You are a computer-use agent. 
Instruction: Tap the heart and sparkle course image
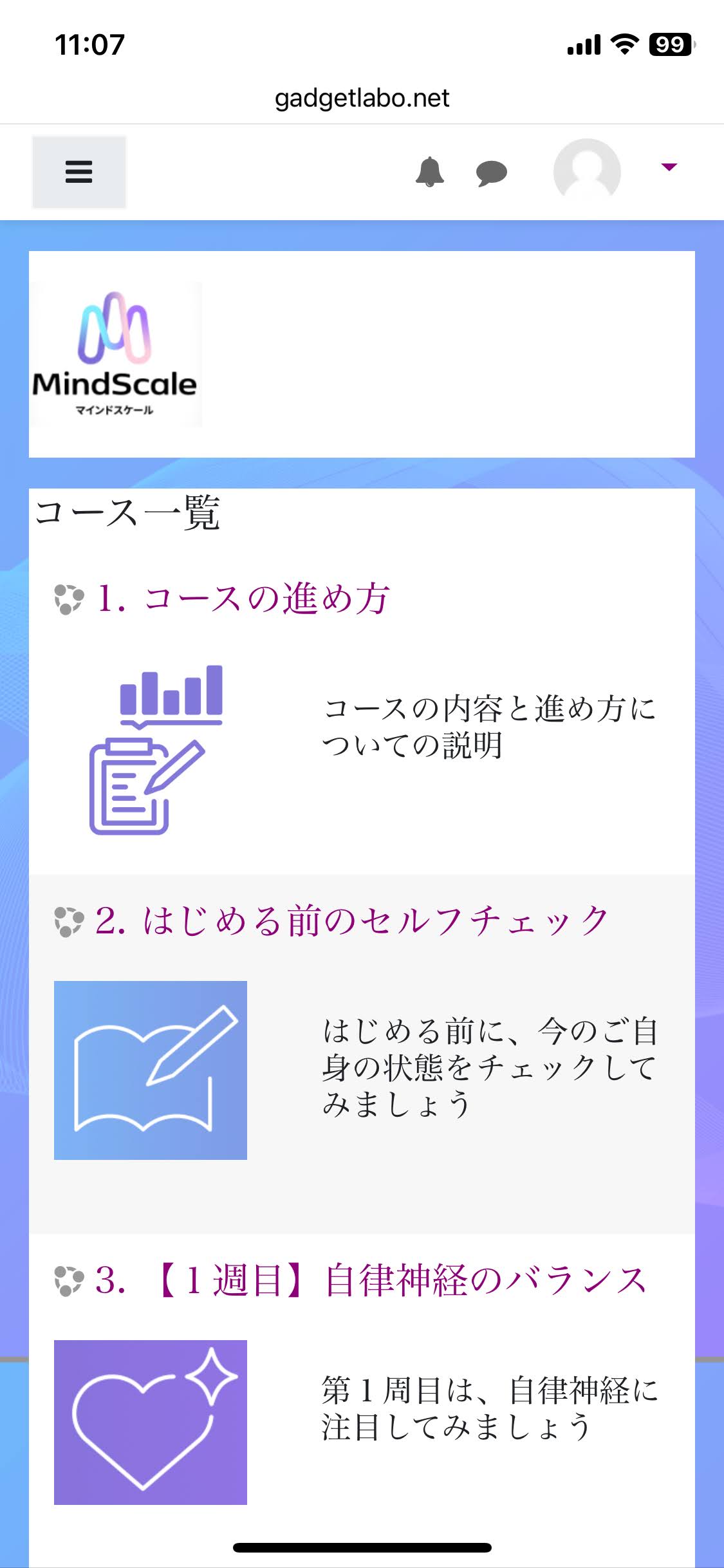coord(151,1423)
